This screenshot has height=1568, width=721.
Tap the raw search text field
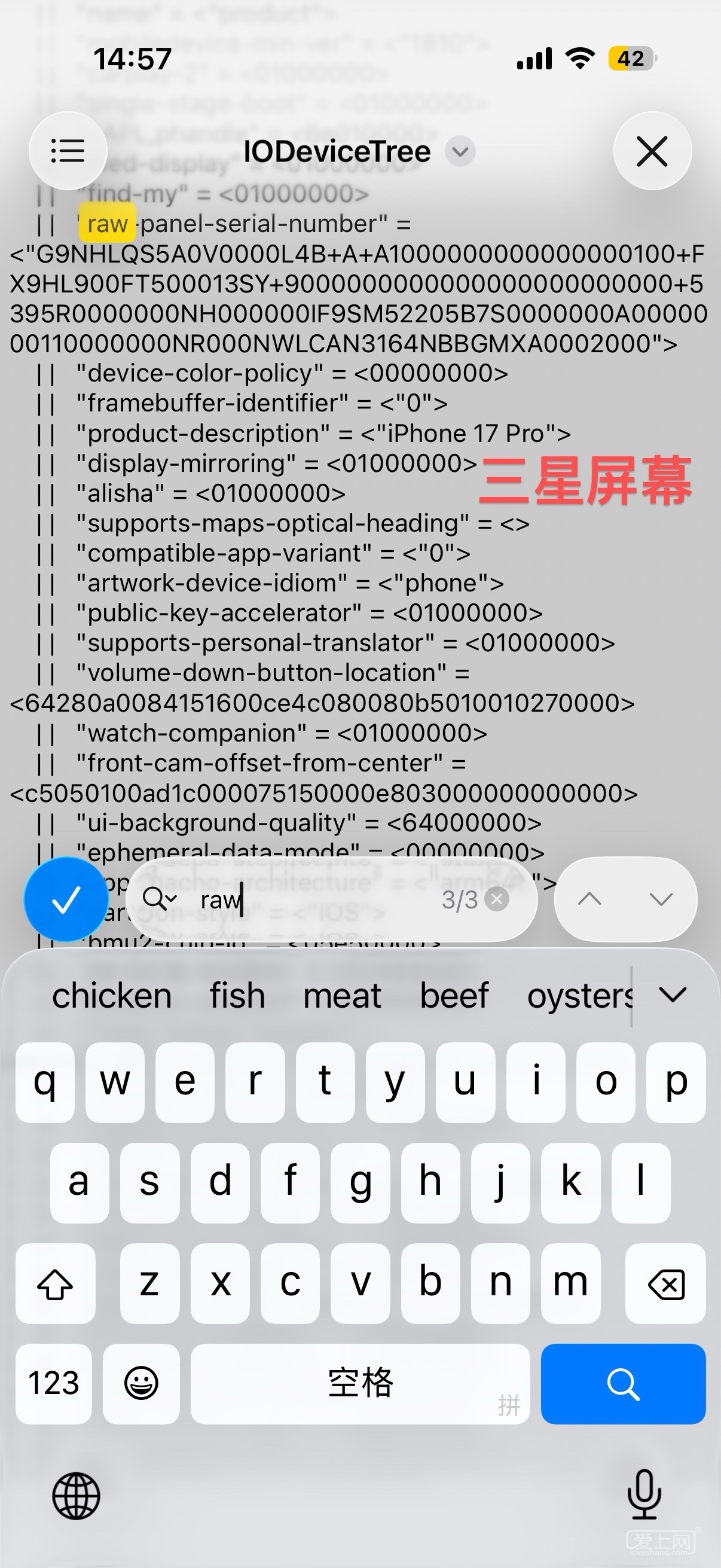[x=316, y=899]
